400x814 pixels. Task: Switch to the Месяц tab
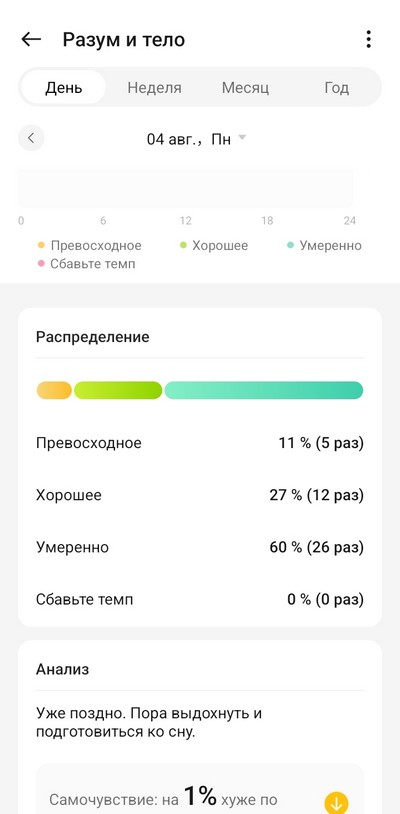(245, 87)
